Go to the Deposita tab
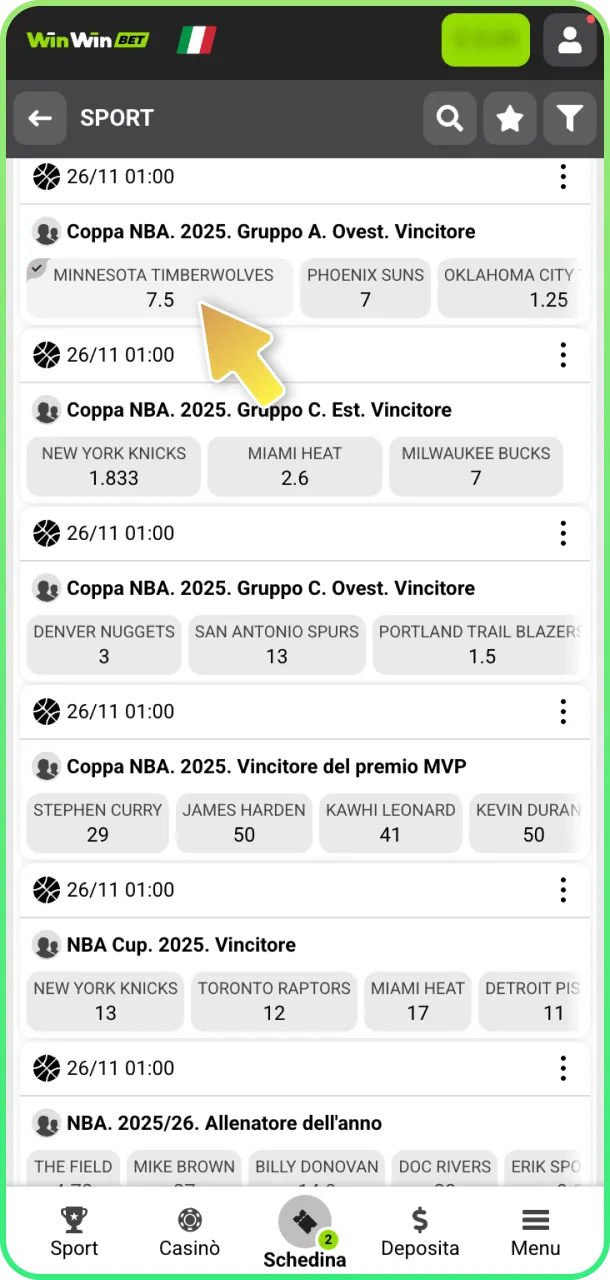The width and height of the screenshot is (610, 1280). pos(420,1232)
